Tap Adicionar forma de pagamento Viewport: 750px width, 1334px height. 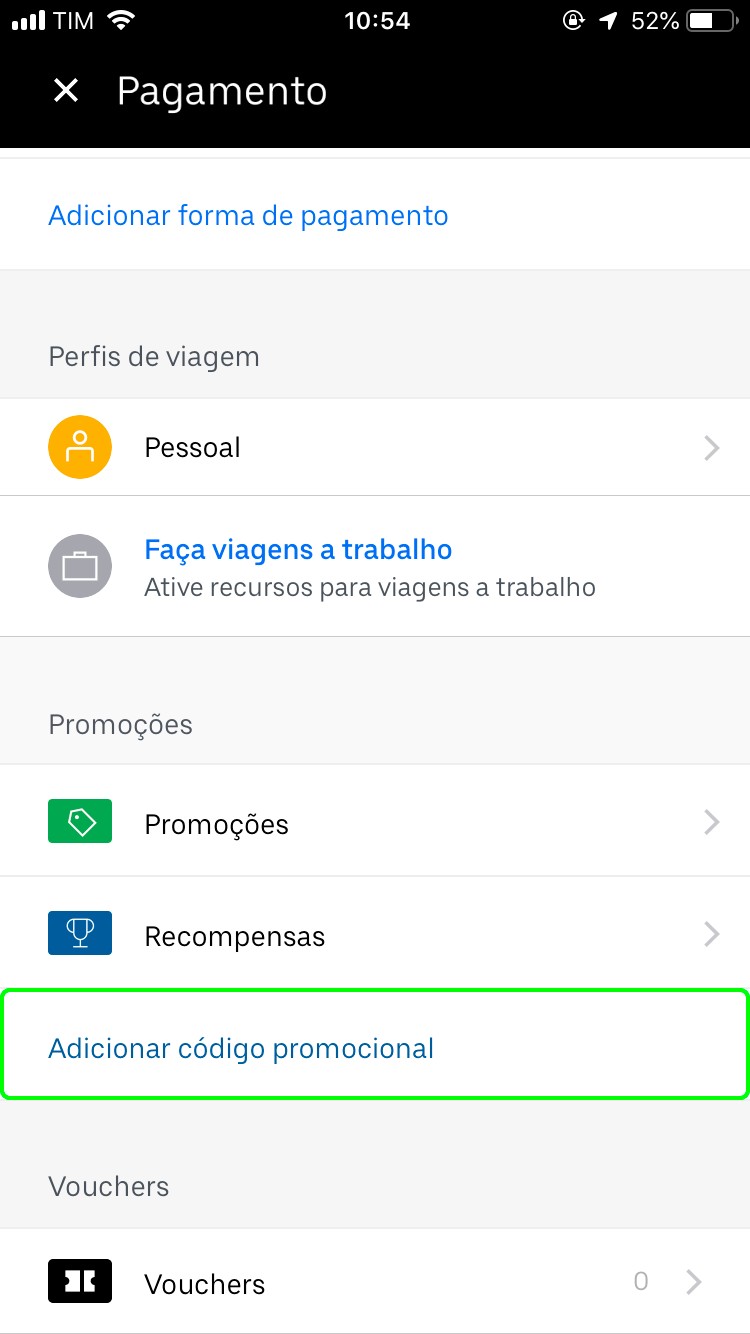[x=248, y=216]
